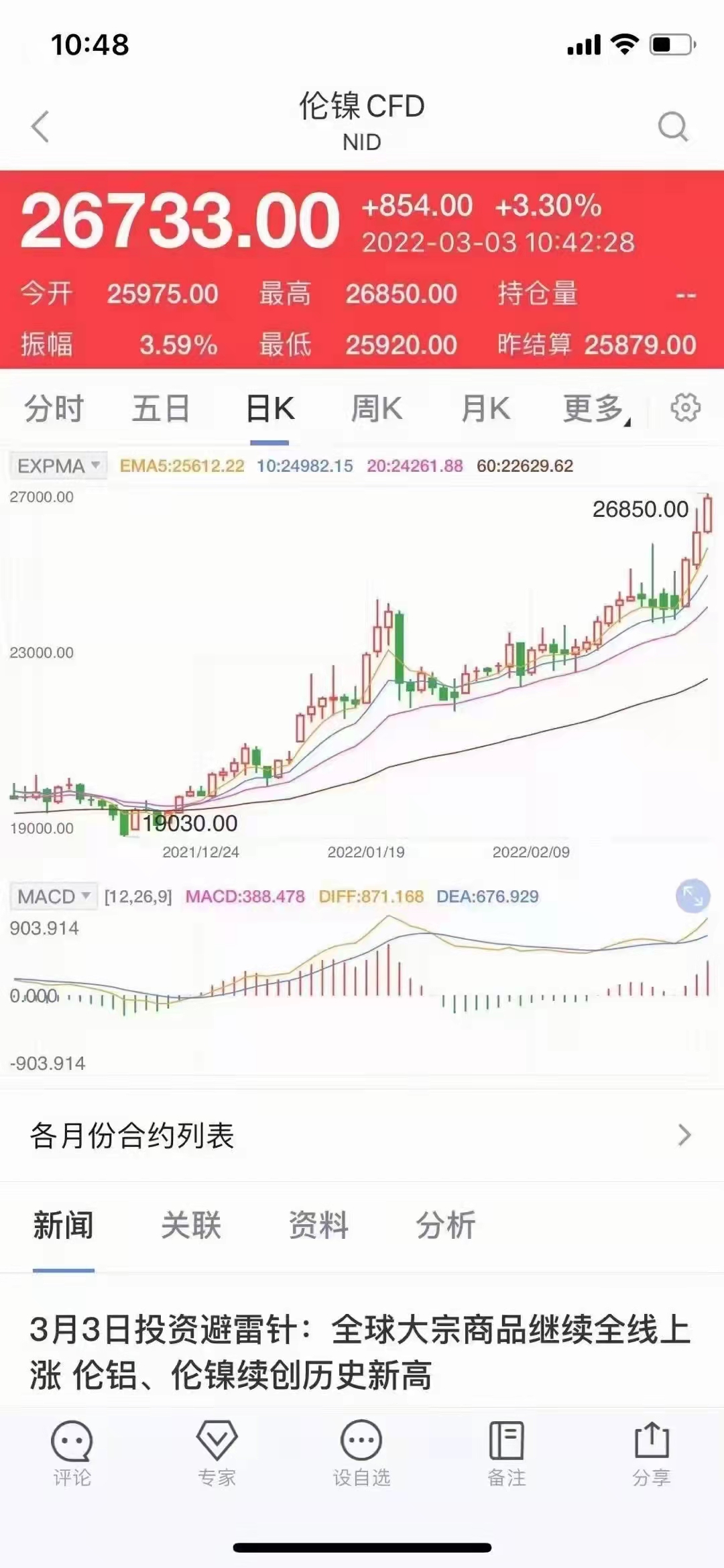
Task: Toggle to 月K monthly candlestick view
Action: pyautogui.click(x=486, y=408)
